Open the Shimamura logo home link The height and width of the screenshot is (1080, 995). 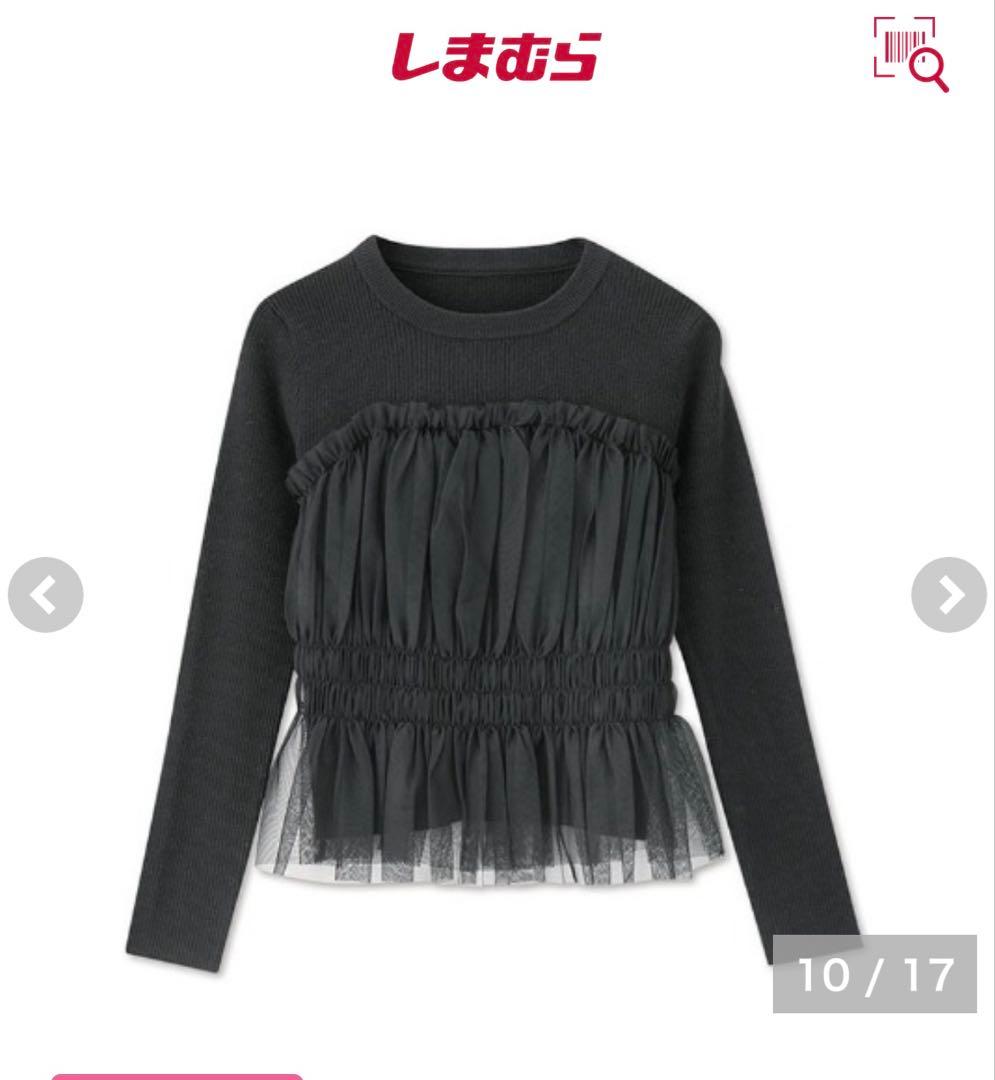(495, 55)
